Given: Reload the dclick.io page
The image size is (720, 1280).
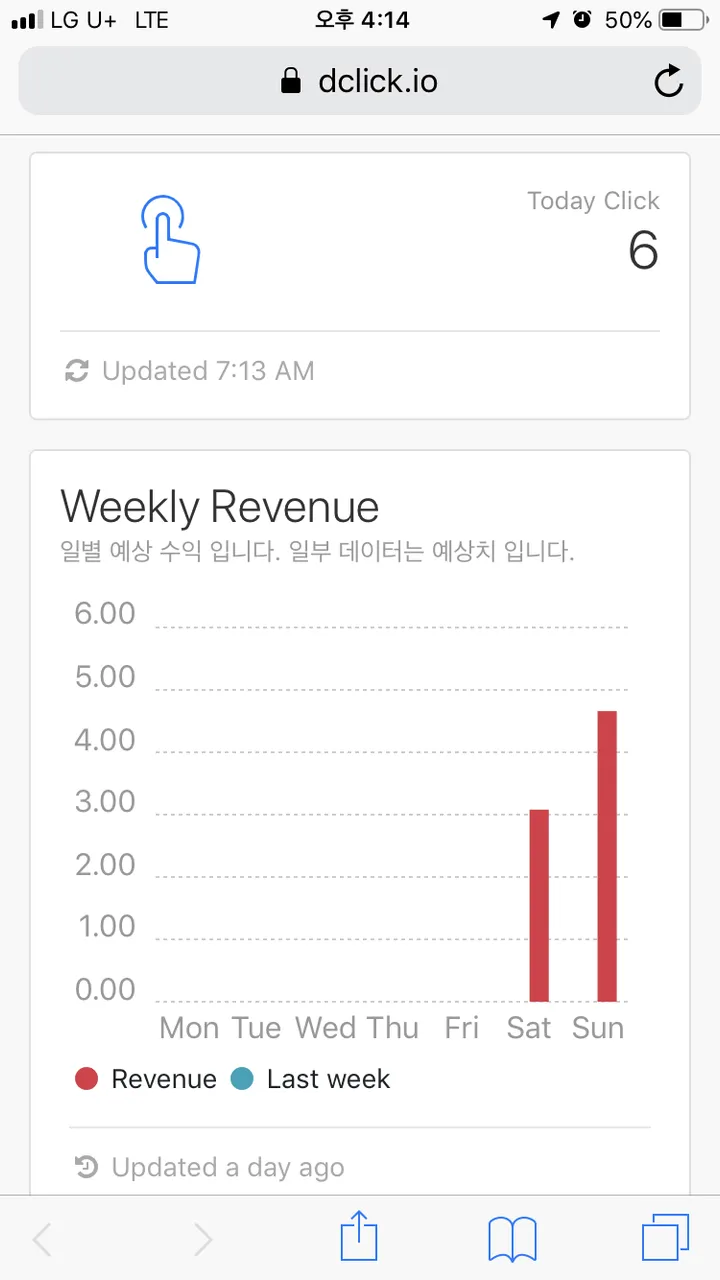Looking at the screenshot, I should [x=668, y=81].
